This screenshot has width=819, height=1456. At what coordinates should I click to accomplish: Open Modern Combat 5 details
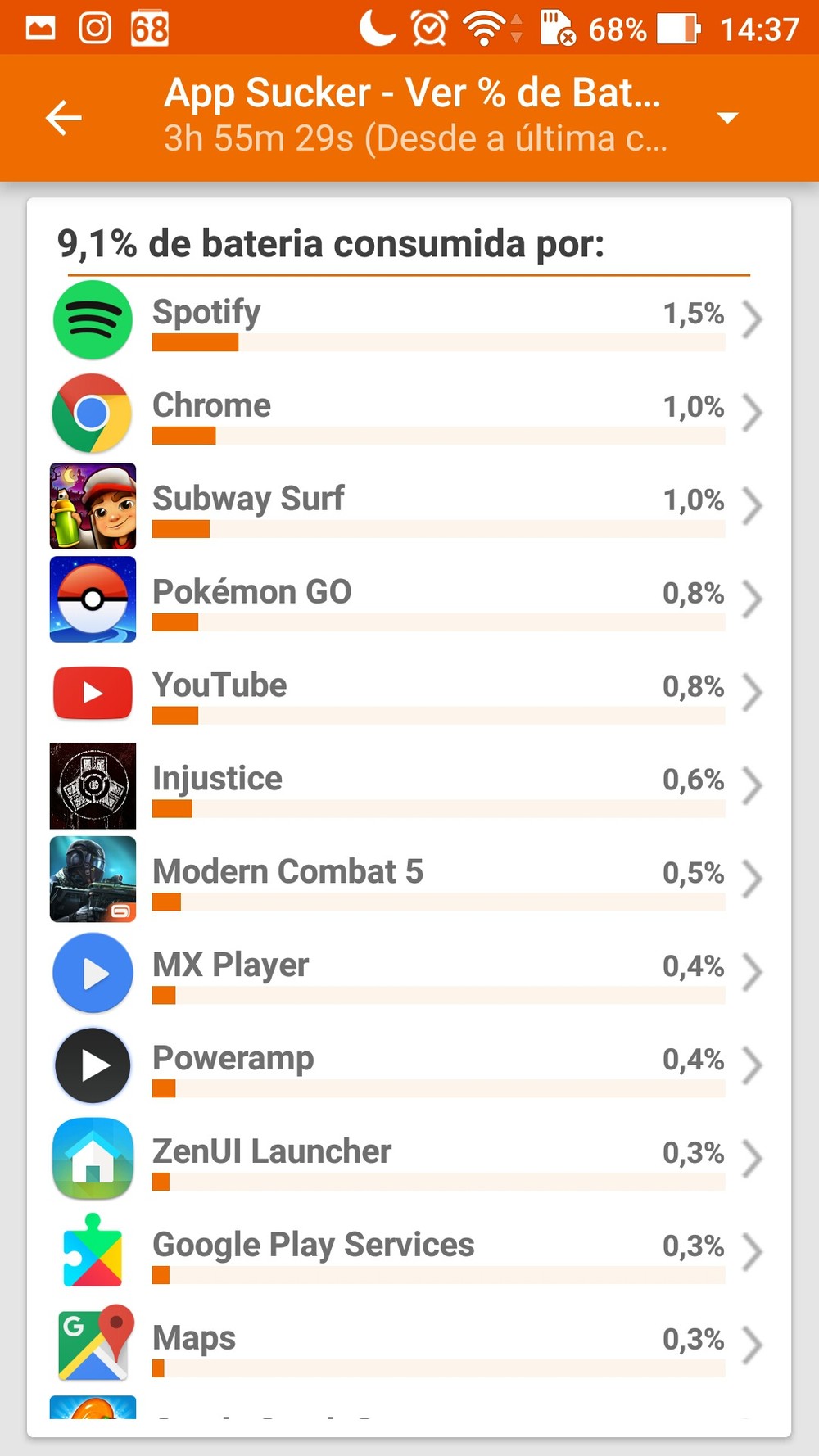click(409, 879)
